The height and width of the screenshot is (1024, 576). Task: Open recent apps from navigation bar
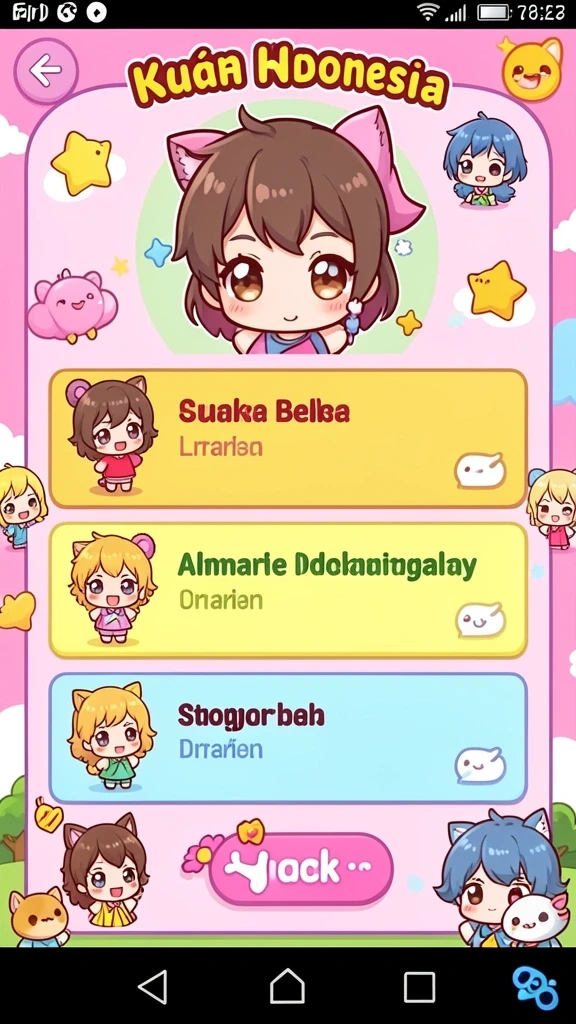(419, 986)
